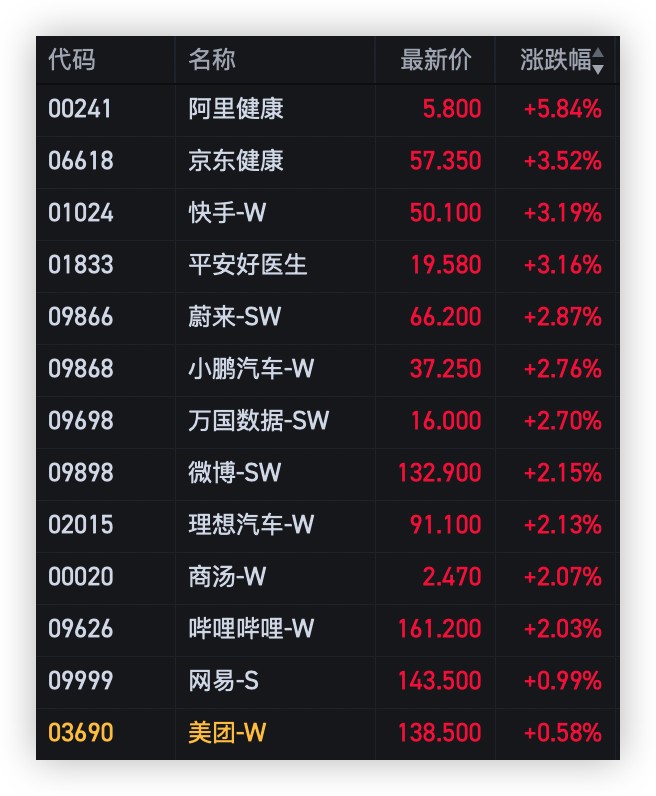Tap the 蔚来-SW row

point(235,317)
